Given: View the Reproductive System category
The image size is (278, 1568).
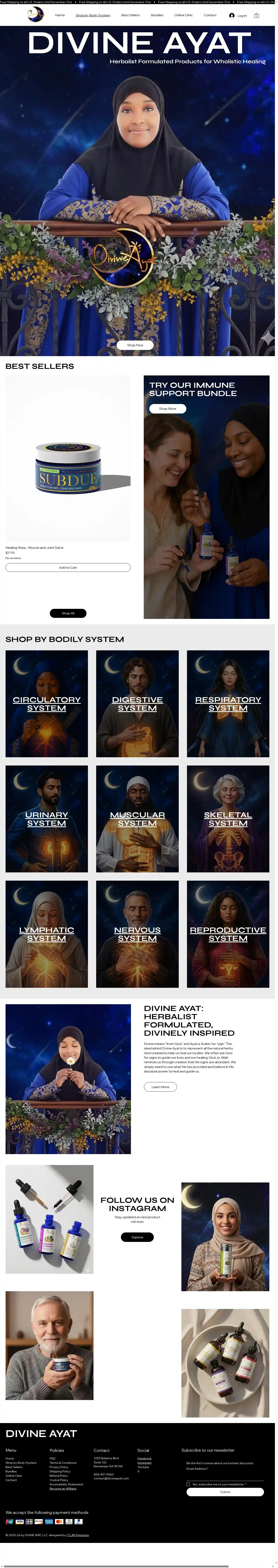Looking at the screenshot, I should [x=228, y=934].
